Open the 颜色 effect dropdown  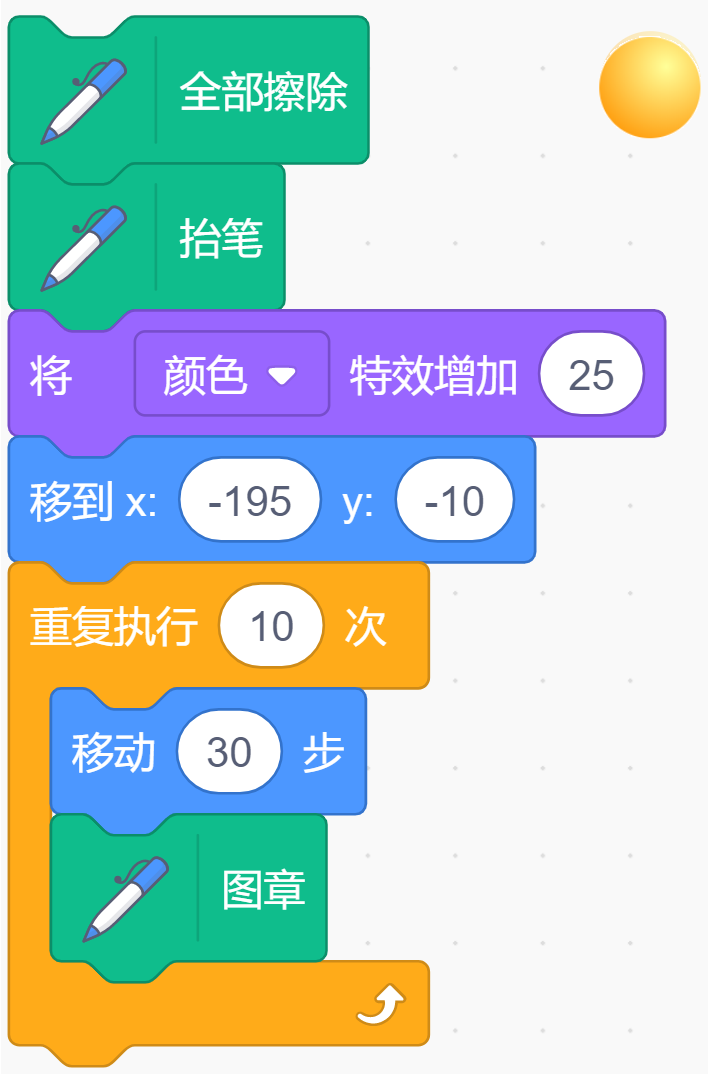pos(231,374)
